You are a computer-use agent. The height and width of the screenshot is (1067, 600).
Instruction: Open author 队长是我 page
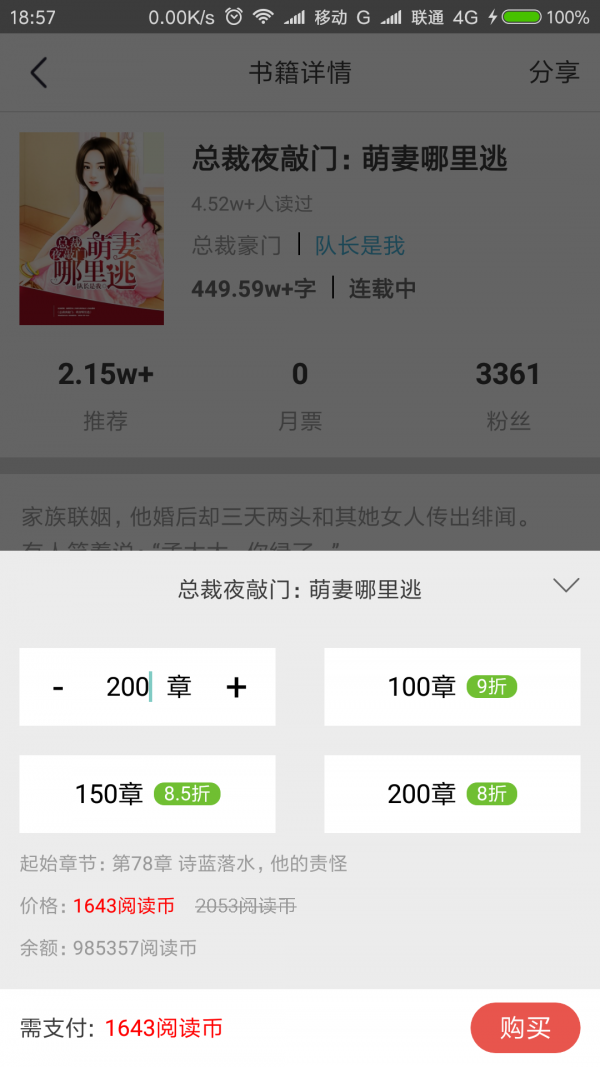tap(360, 245)
